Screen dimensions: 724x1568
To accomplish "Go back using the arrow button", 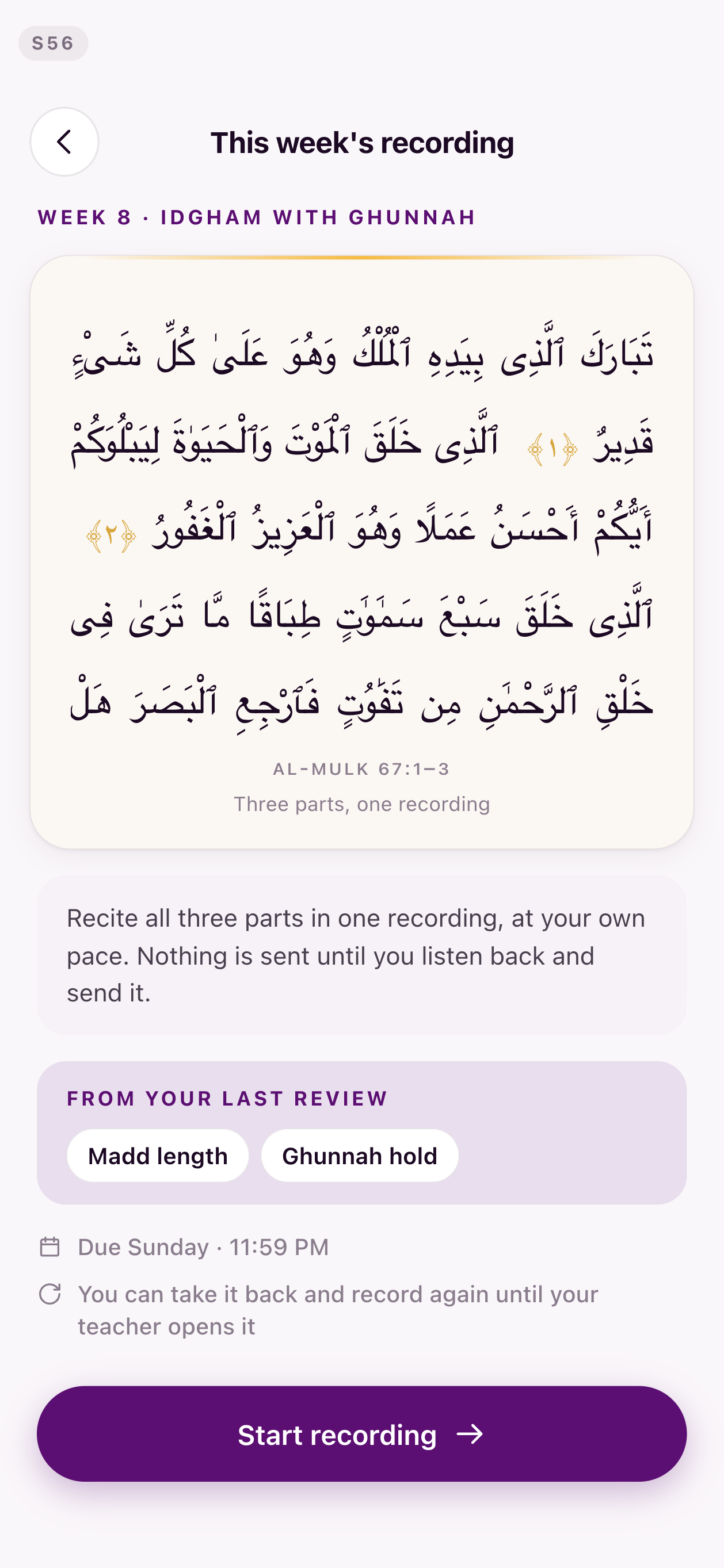I will point(64,142).
